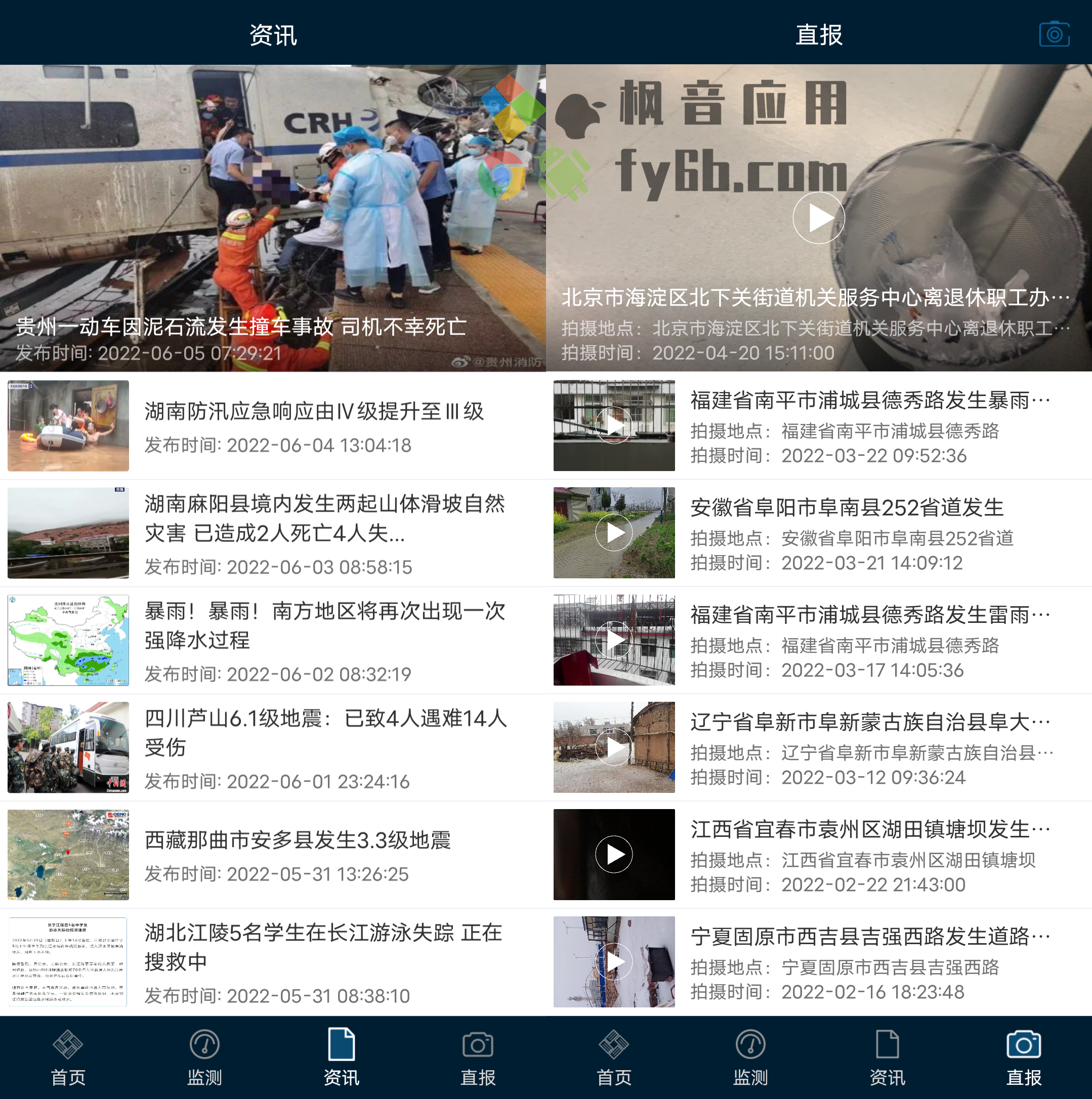
Task: Open the 暴雨！南方地区强降水 article
Action: click(x=324, y=625)
